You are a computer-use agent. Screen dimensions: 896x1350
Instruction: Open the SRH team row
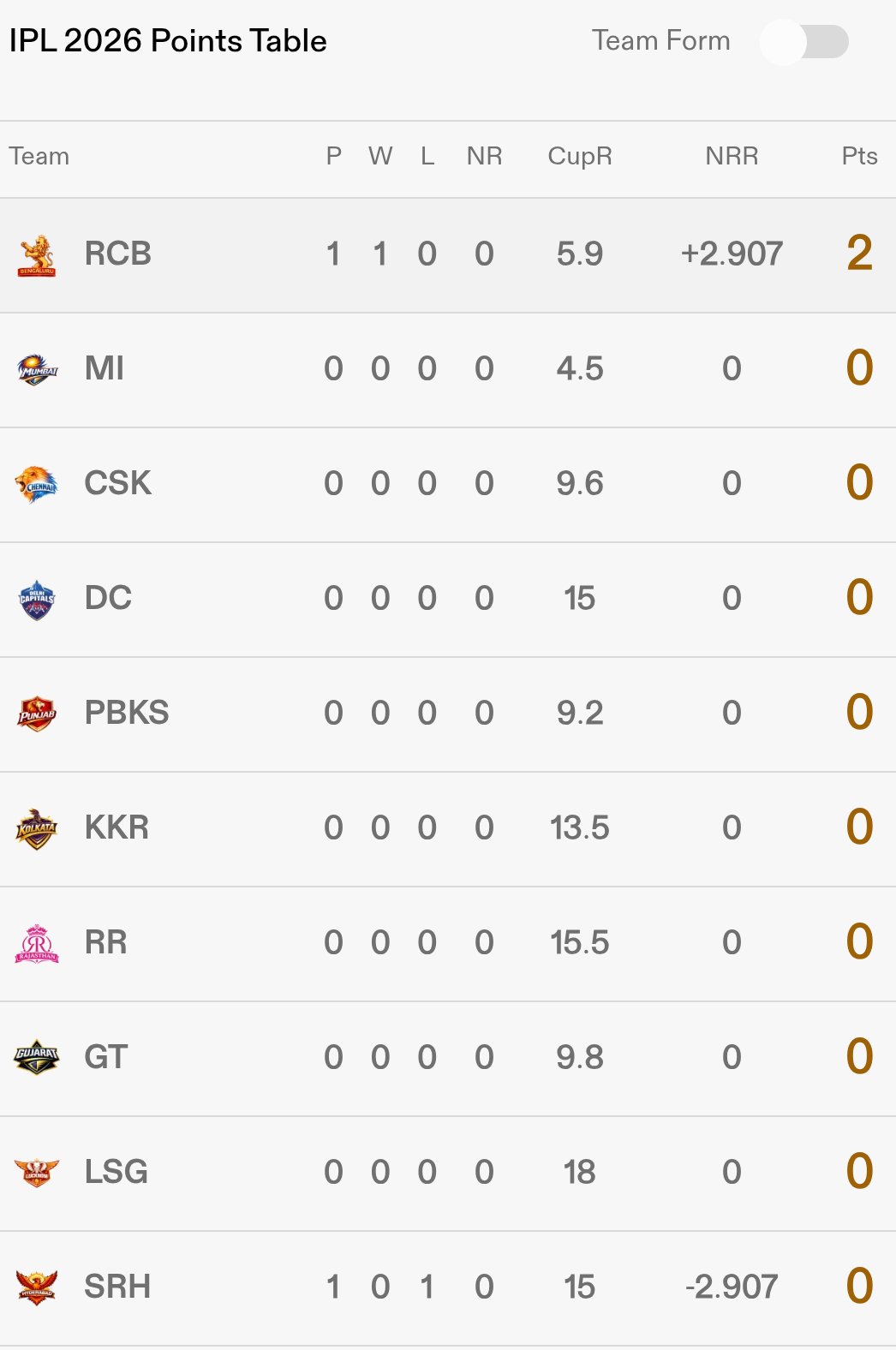pos(117,1287)
